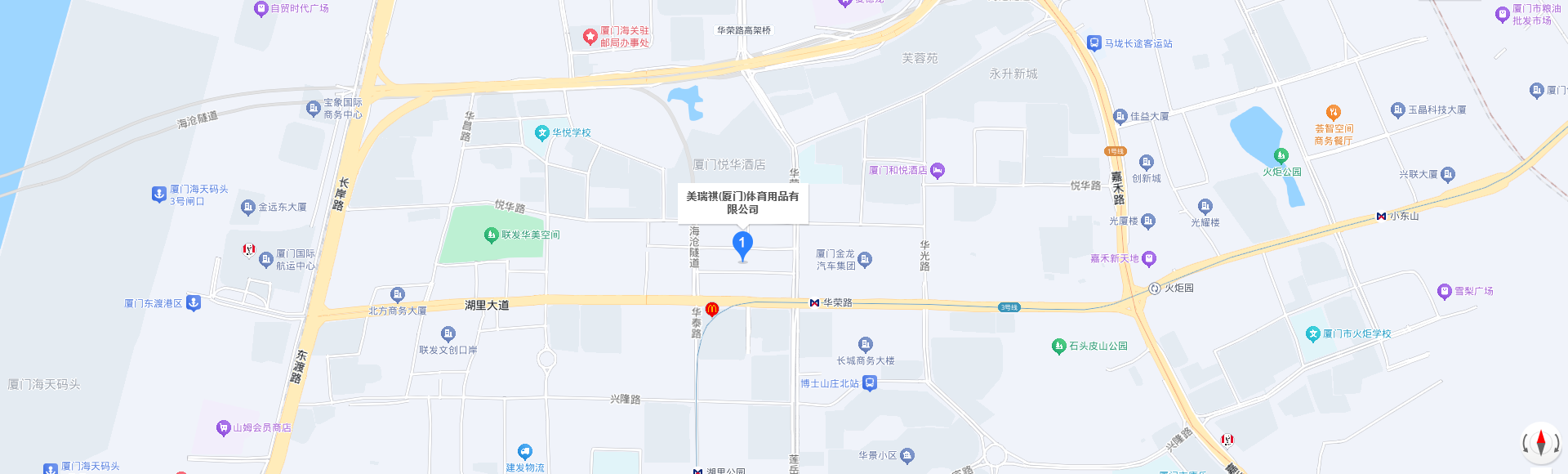Image resolution: width=1568 pixels, height=474 pixels.
Task: Tap the compass control to reset orientation
Action: pyautogui.click(x=1540, y=442)
